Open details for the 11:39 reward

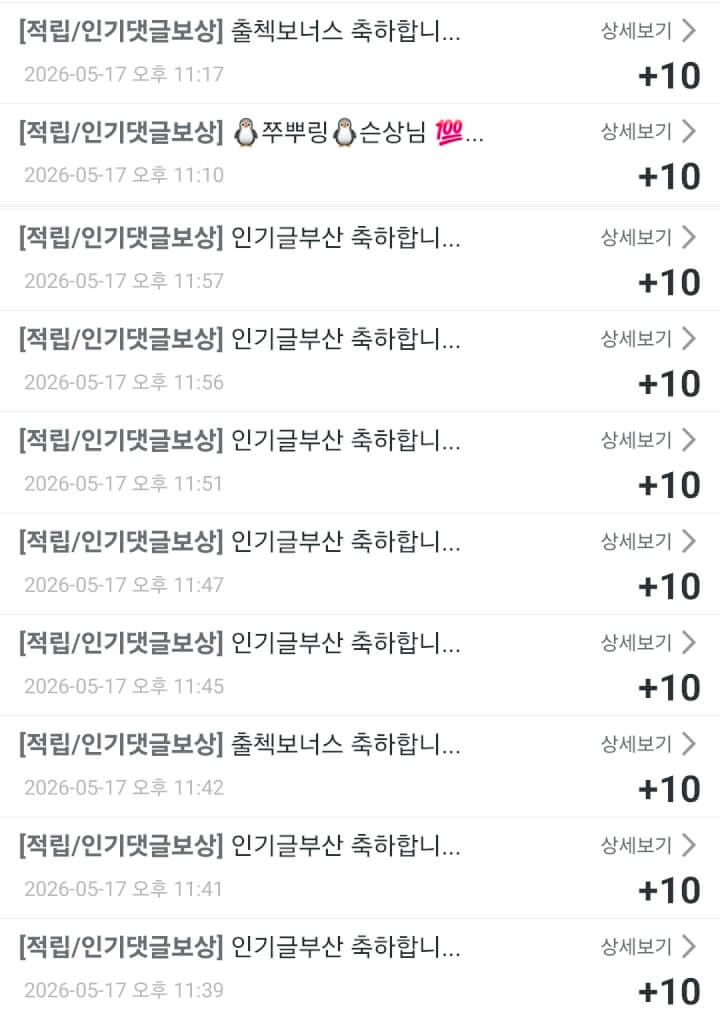coord(649,947)
